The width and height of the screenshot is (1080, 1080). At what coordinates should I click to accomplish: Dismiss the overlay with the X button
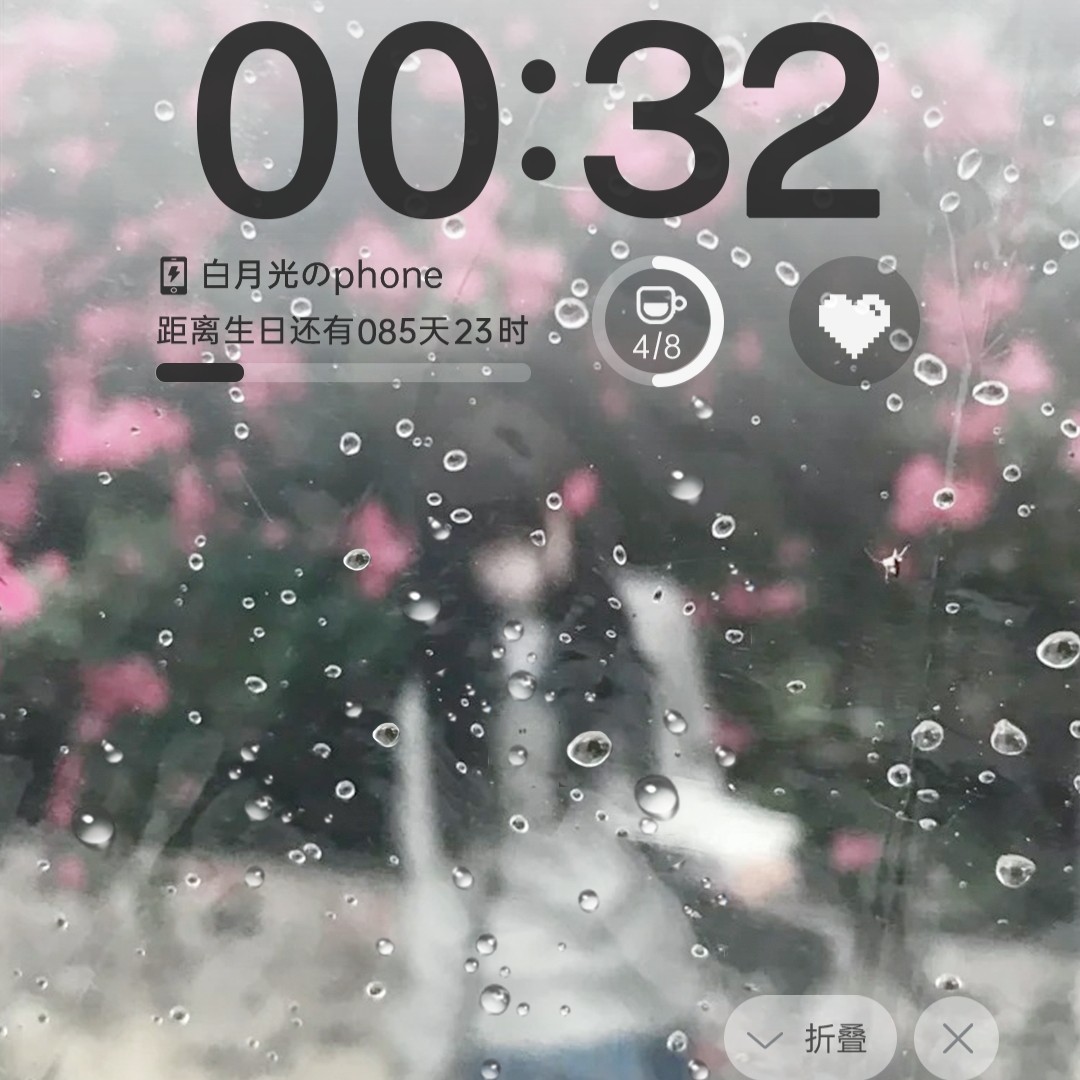click(957, 1040)
